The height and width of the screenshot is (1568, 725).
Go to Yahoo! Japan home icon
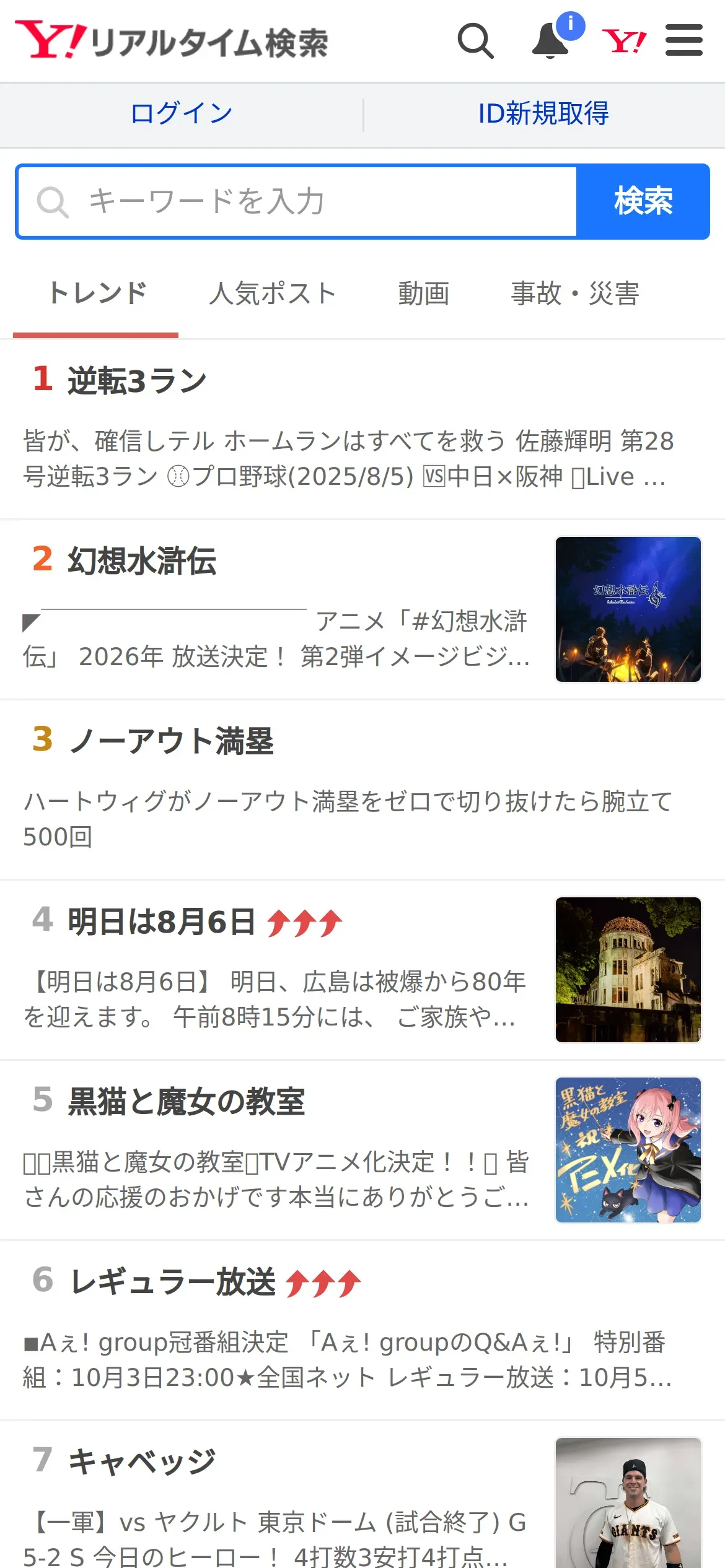pos(624,41)
